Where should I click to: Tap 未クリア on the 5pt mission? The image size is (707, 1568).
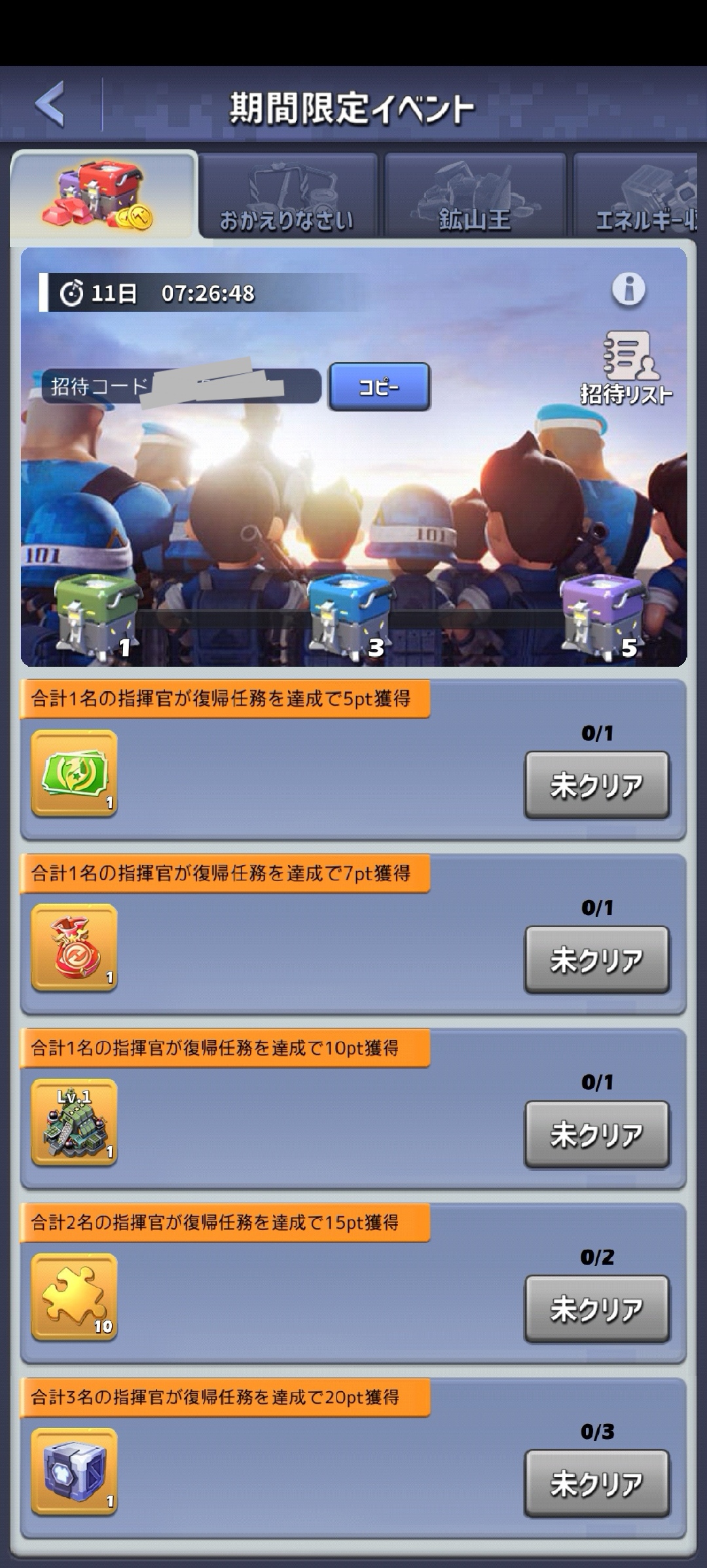[597, 785]
